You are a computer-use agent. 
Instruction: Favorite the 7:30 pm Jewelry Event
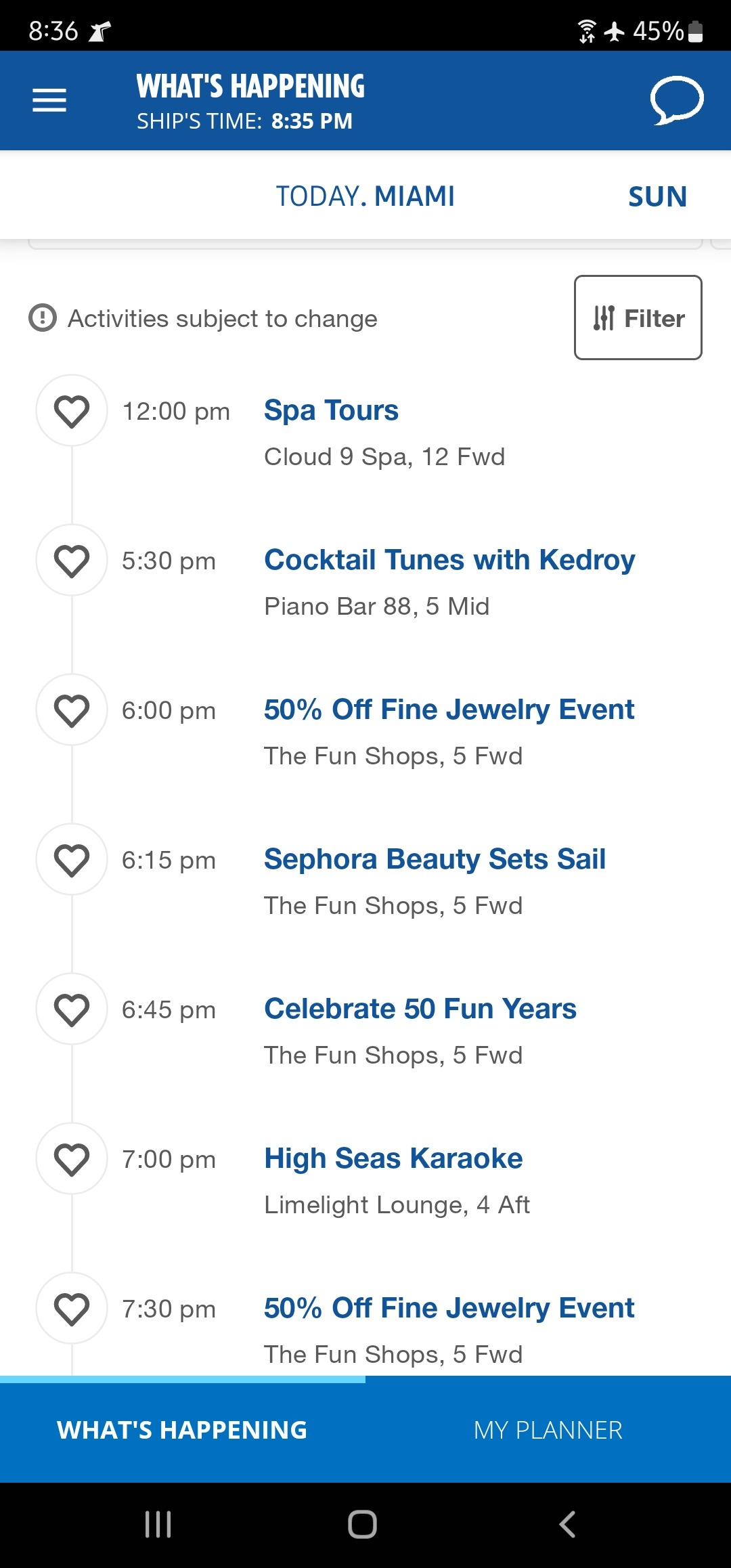coord(72,1309)
